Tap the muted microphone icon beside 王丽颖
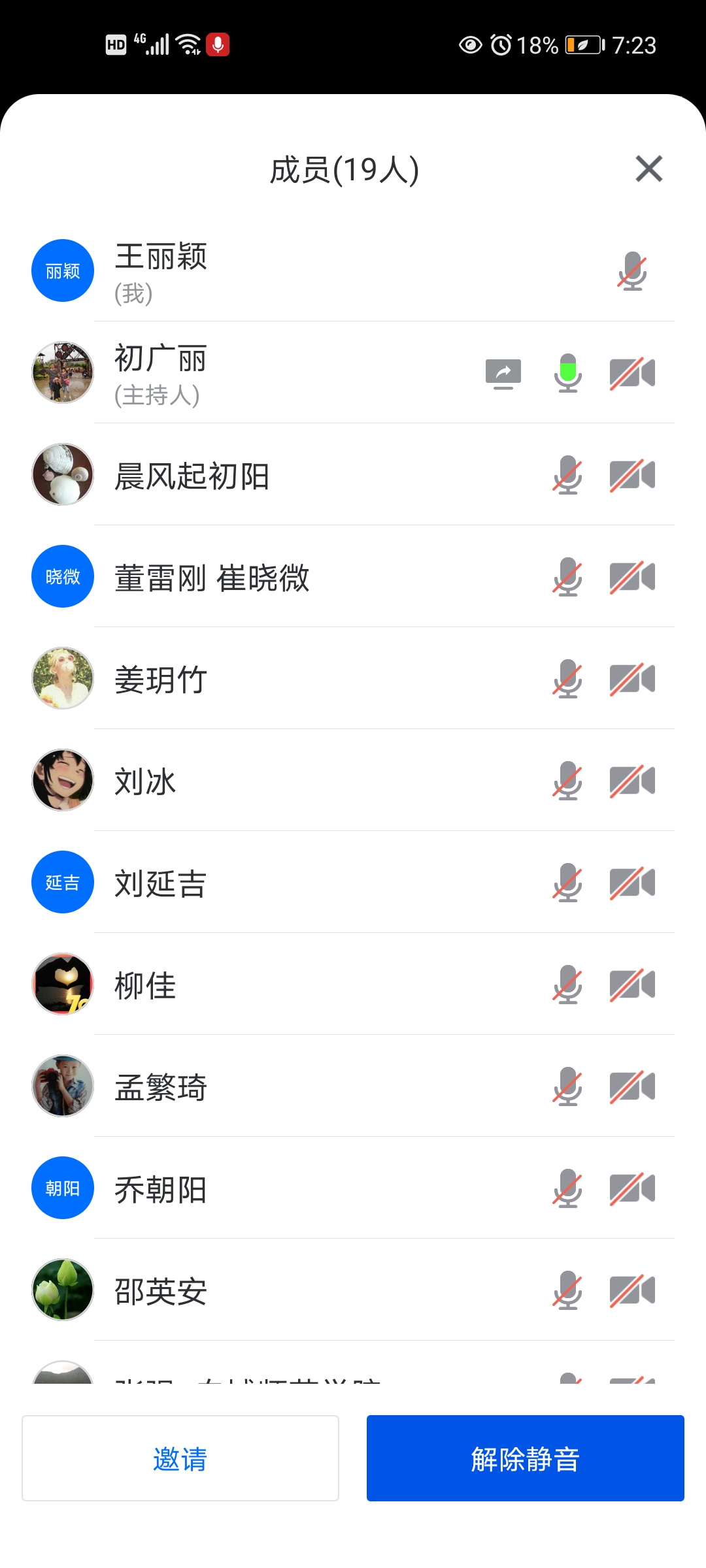706x1568 pixels. (632, 270)
